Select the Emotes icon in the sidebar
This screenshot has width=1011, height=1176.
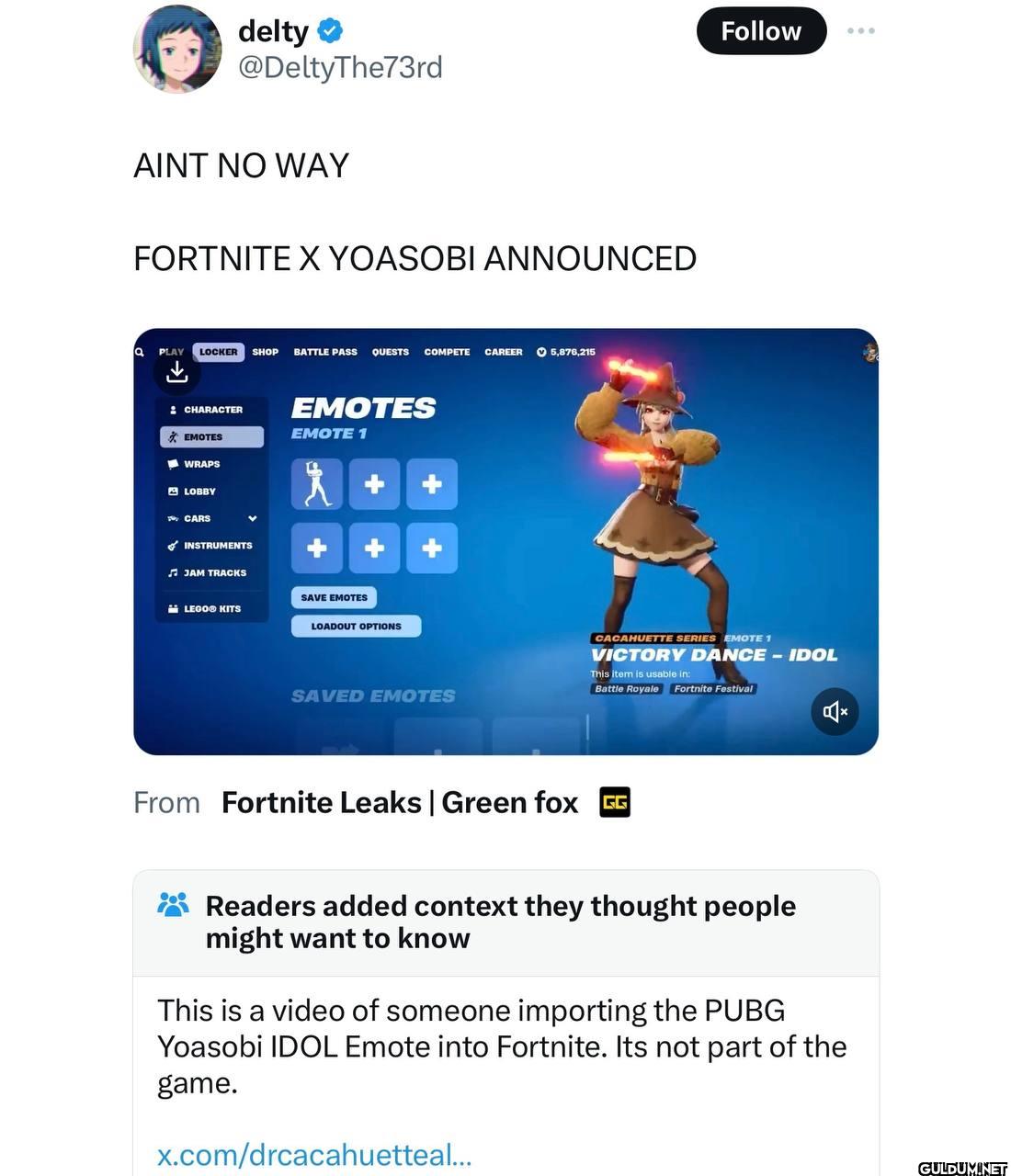(173, 436)
